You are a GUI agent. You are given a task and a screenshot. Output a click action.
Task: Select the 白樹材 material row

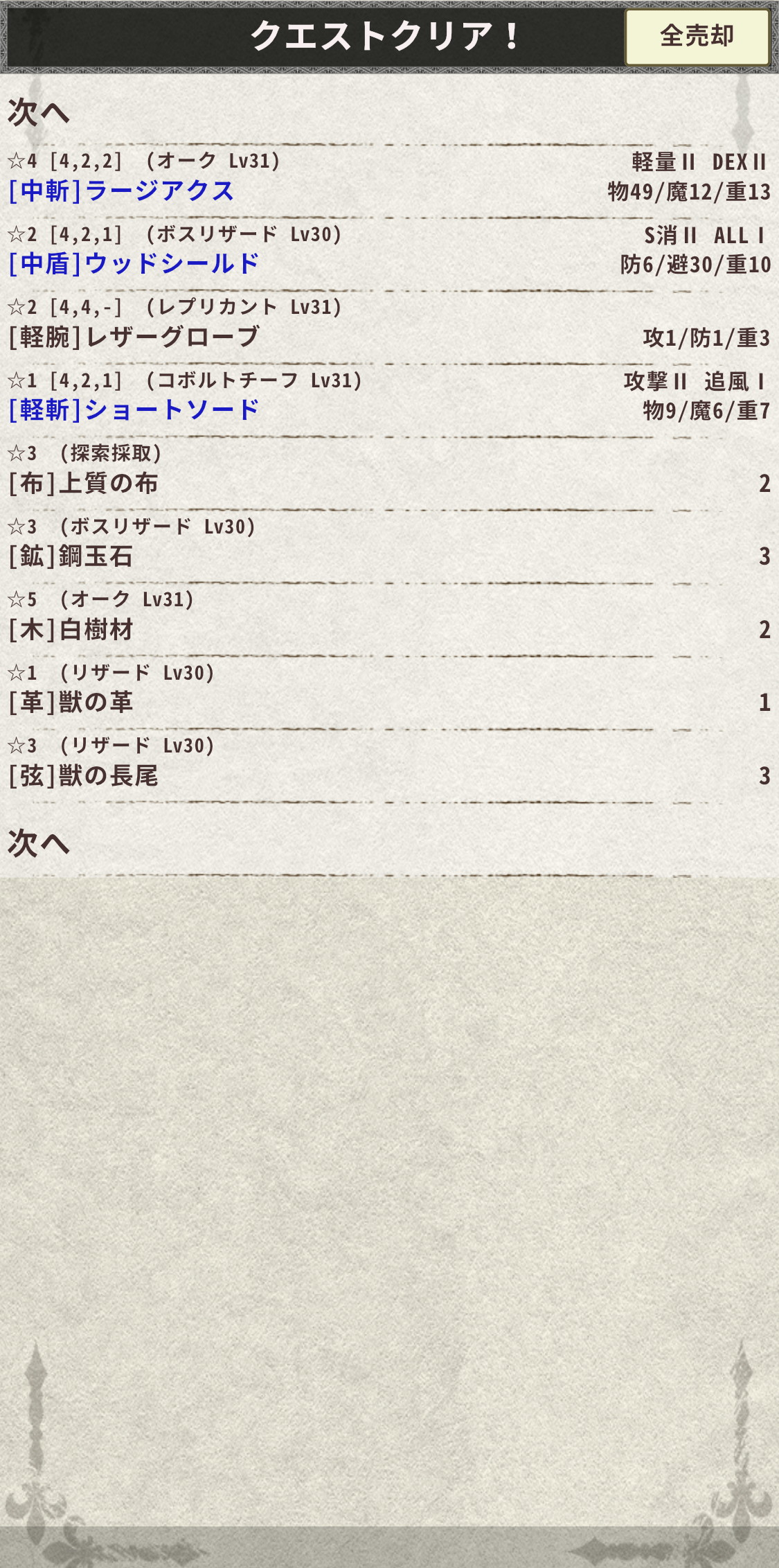[389, 617]
